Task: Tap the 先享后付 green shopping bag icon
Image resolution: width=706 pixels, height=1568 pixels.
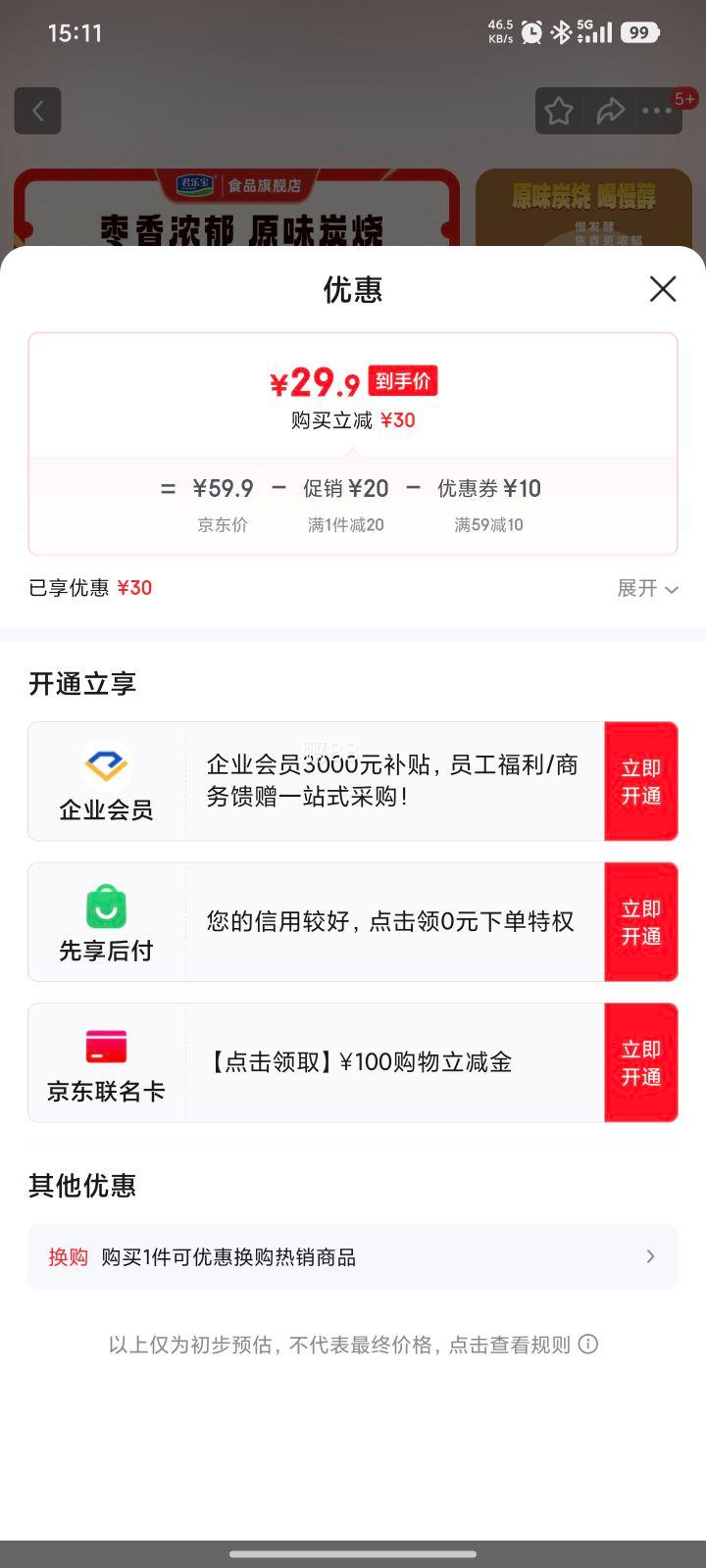Action: click(106, 908)
